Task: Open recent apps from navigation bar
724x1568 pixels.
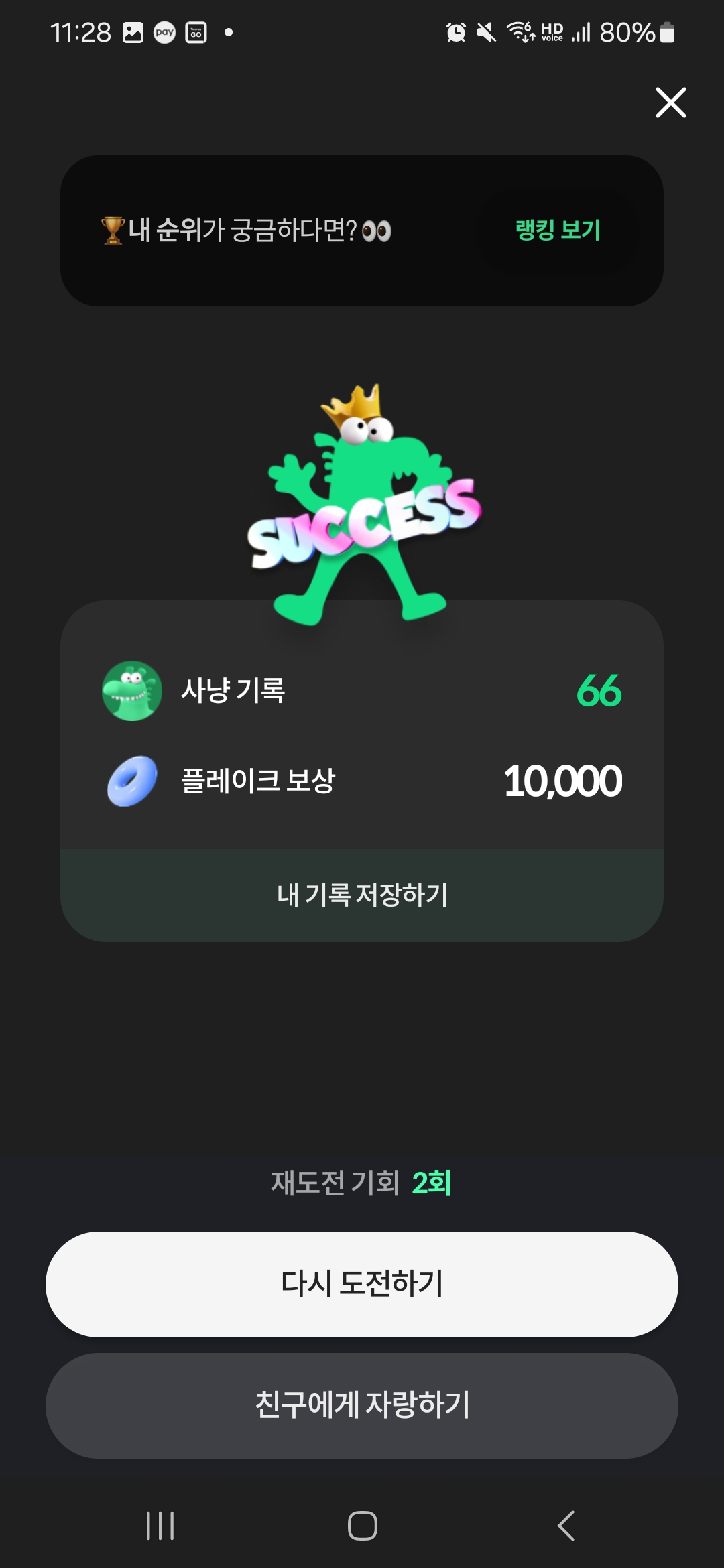Action: tap(160, 1526)
